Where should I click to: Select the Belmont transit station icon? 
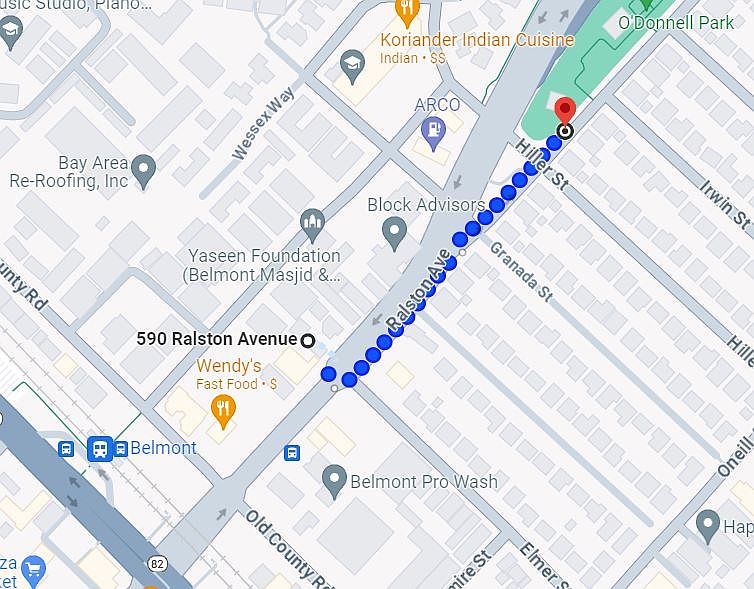(99, 449)
